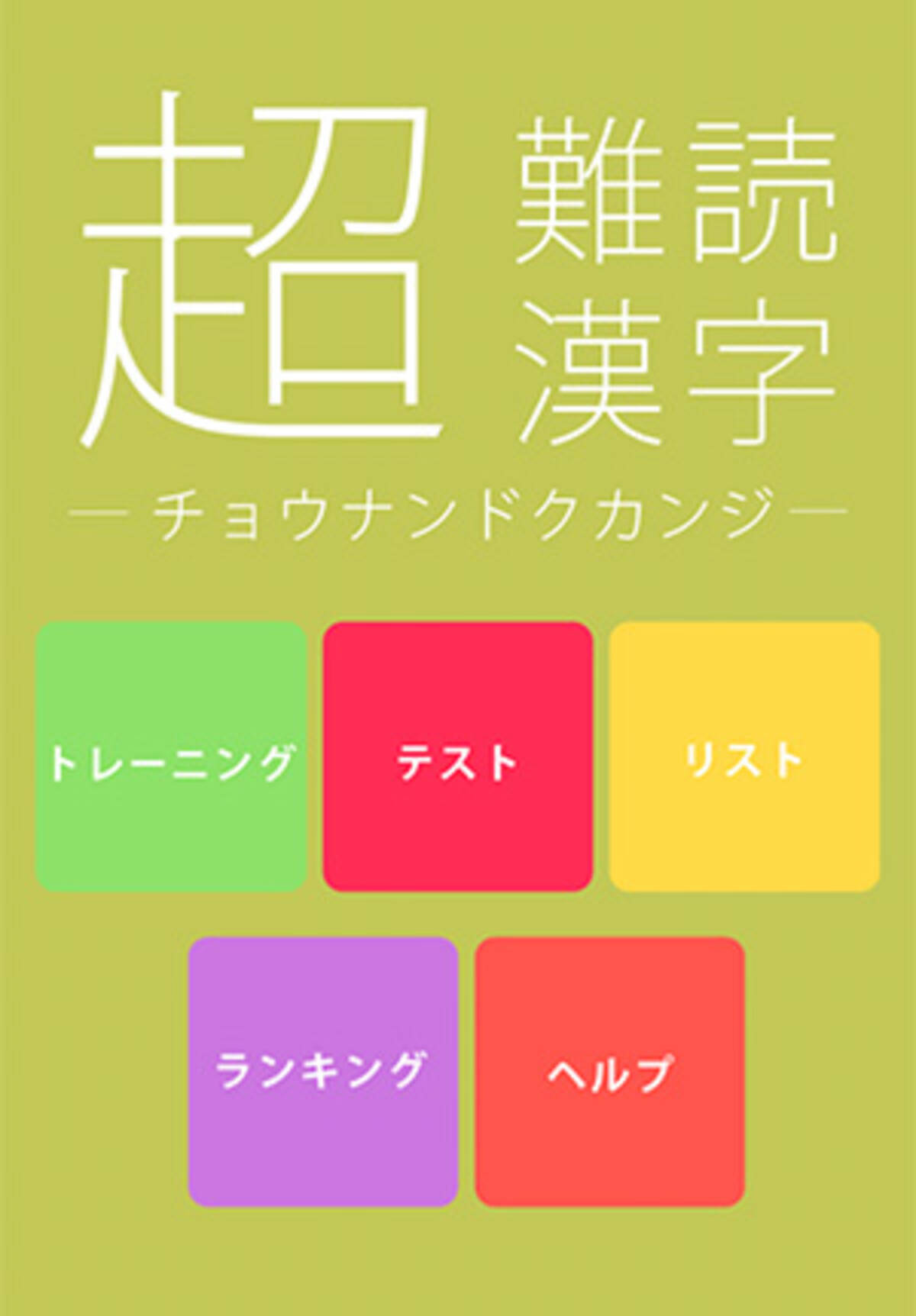The image size is (916, 1316).
Task: Open the ヘルプ page
Action: point(609,1071)
